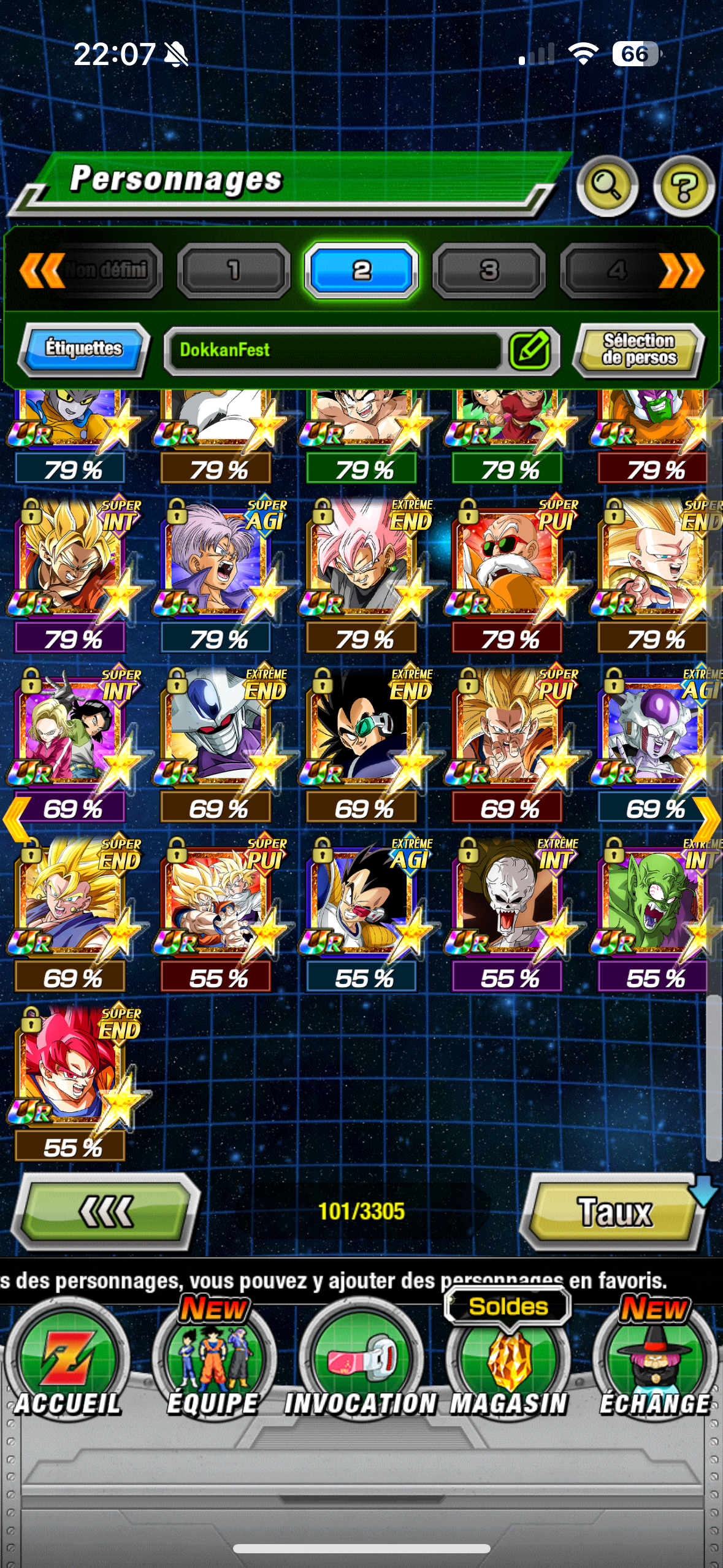
Task: Edit the DokkanFest list name
Action: (530, 350)
